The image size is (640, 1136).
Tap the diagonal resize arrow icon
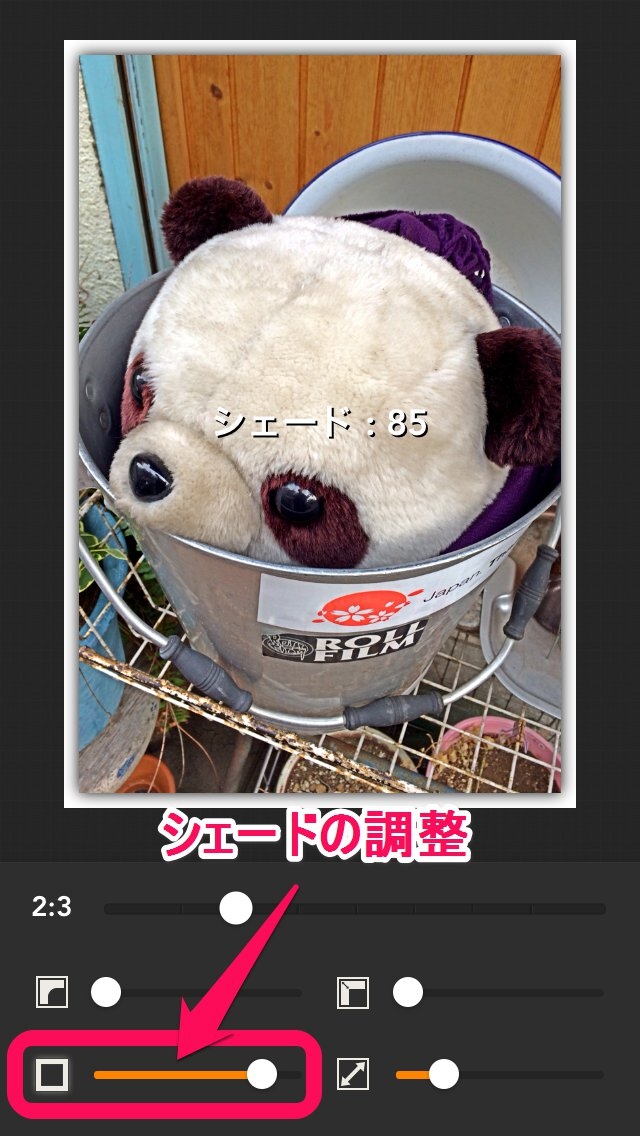pyautogui.click(x=353, y=1075)
